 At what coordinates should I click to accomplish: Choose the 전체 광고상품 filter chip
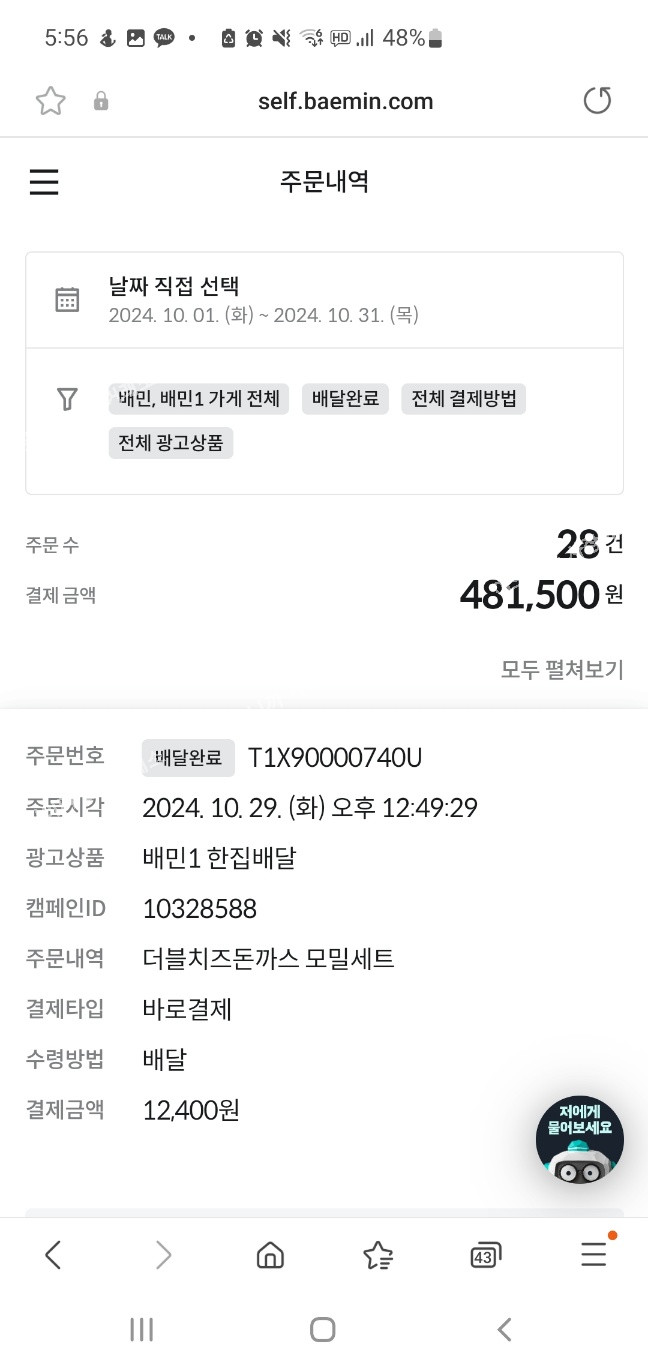(171, 442)
